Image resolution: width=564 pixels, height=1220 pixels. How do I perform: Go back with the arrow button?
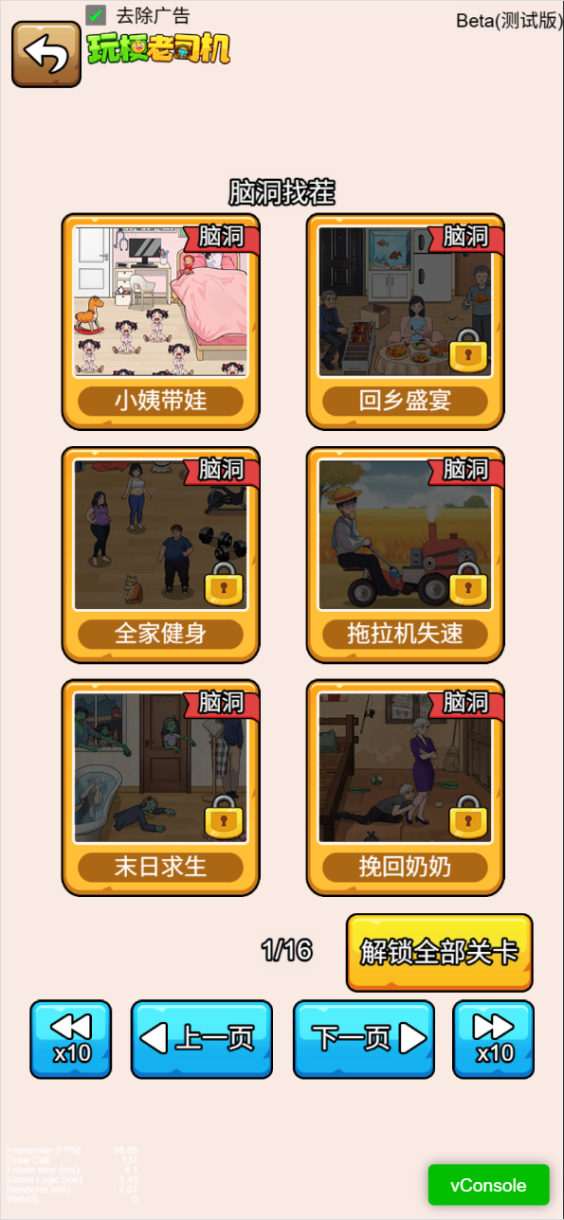(46, 55)
